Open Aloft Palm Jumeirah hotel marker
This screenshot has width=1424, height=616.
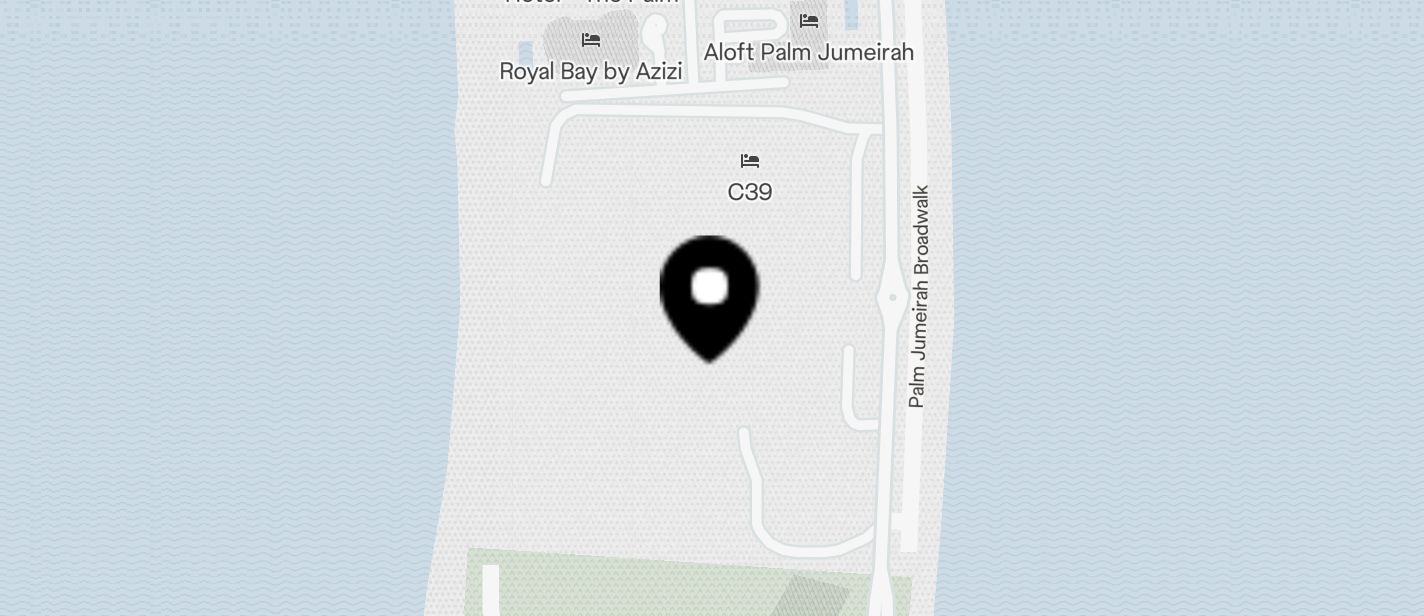[809, 21]
